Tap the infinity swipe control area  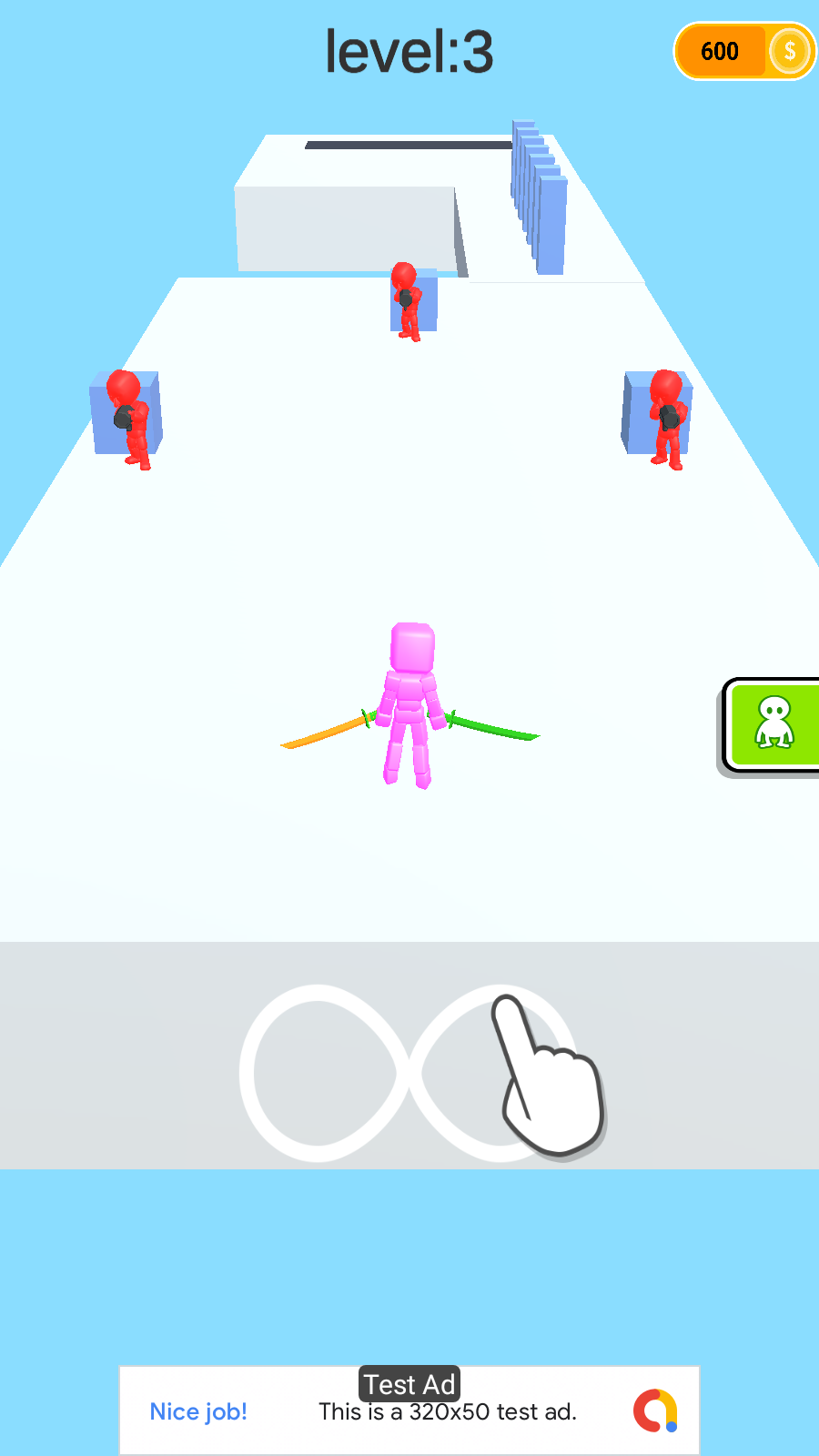click(x=409, y=1072)
